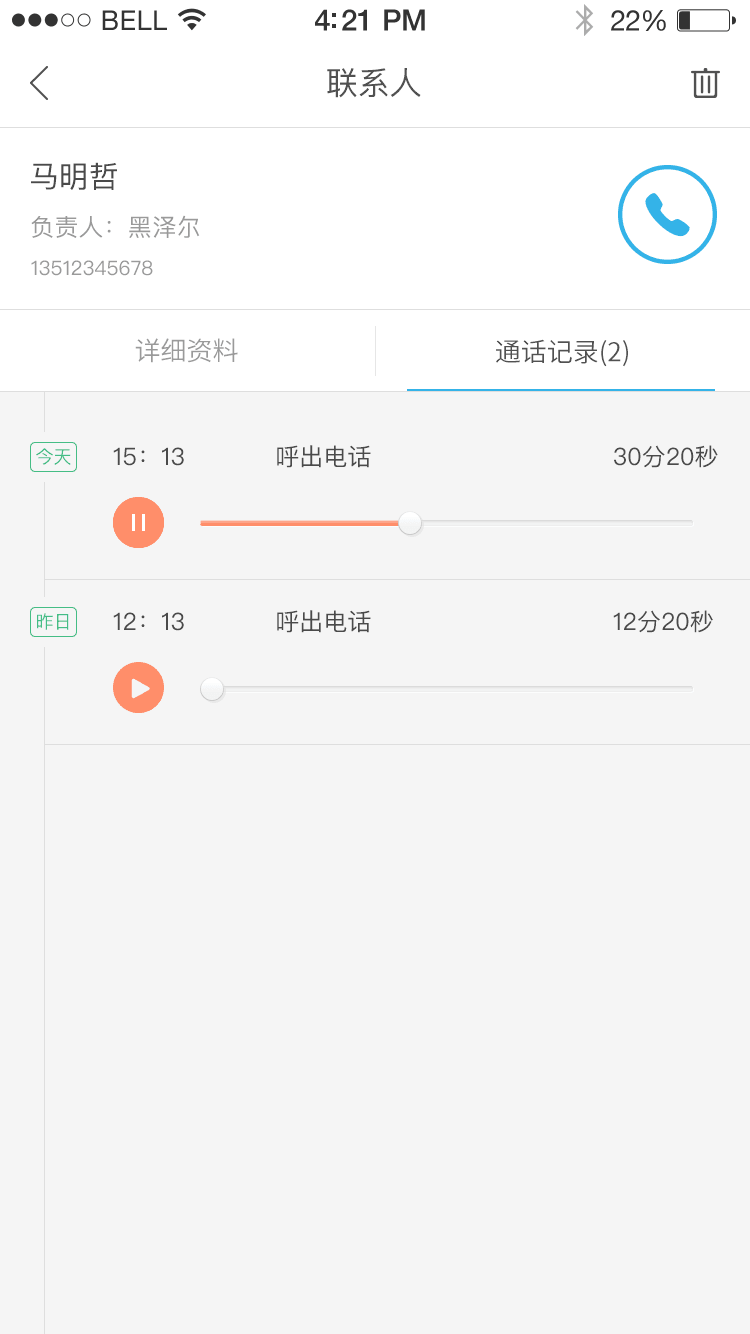
Task: Switch to the 通话记录(2) tab
Action: point(560,351)
